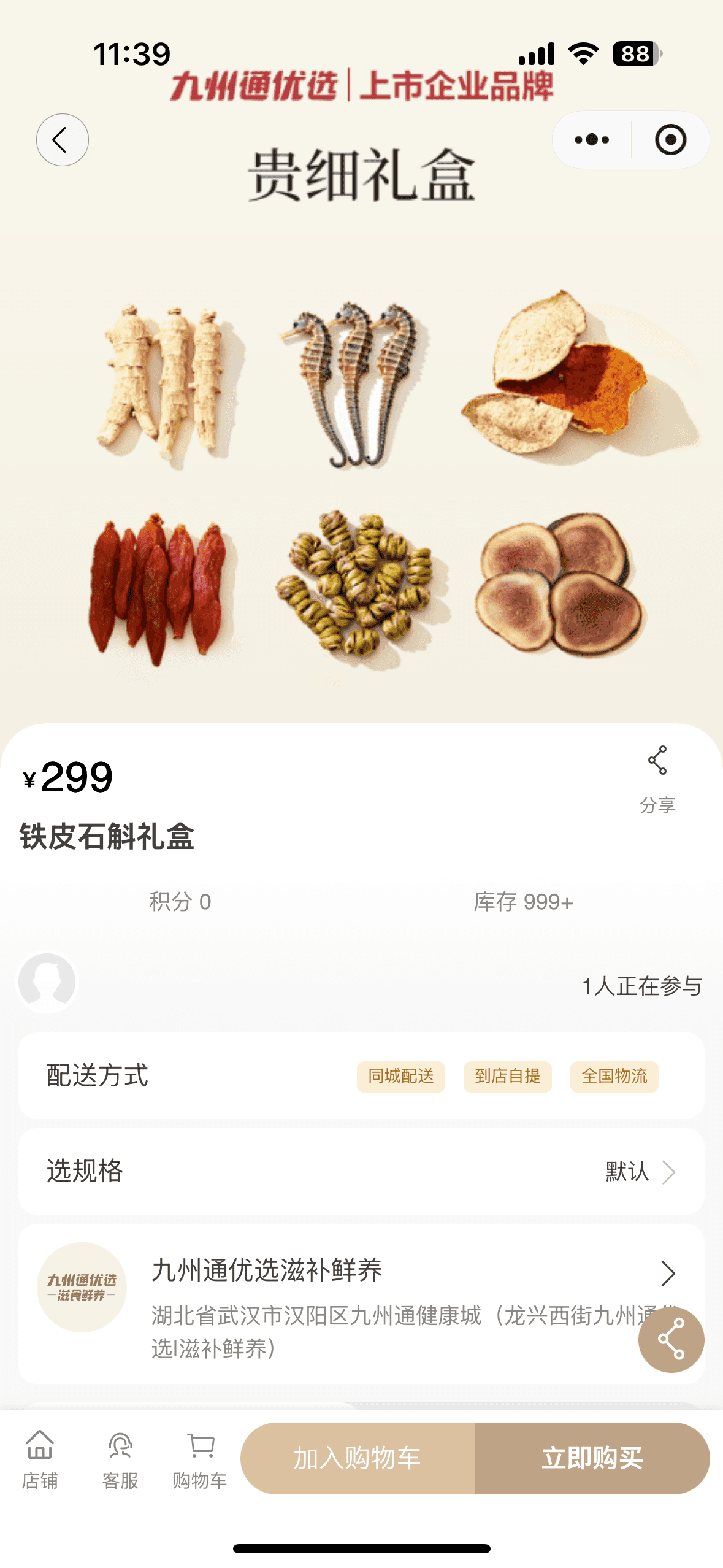The height and width of the screenshot is (1568, 723).
Task: Contact 客服 customer service
Action: [x=120, y=1459]
